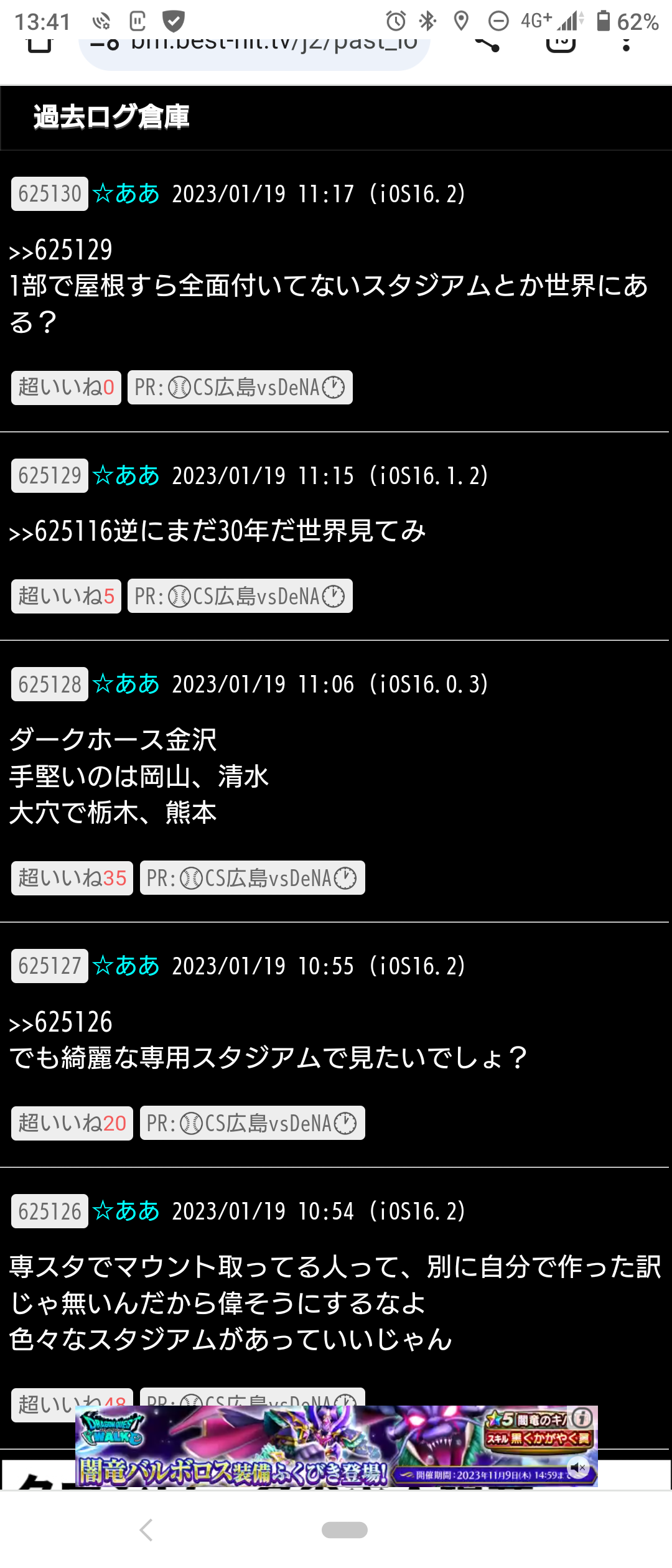Like post 625130 with 超いいね0
Screen dimensions: 672x1568
tap(66, 388)
